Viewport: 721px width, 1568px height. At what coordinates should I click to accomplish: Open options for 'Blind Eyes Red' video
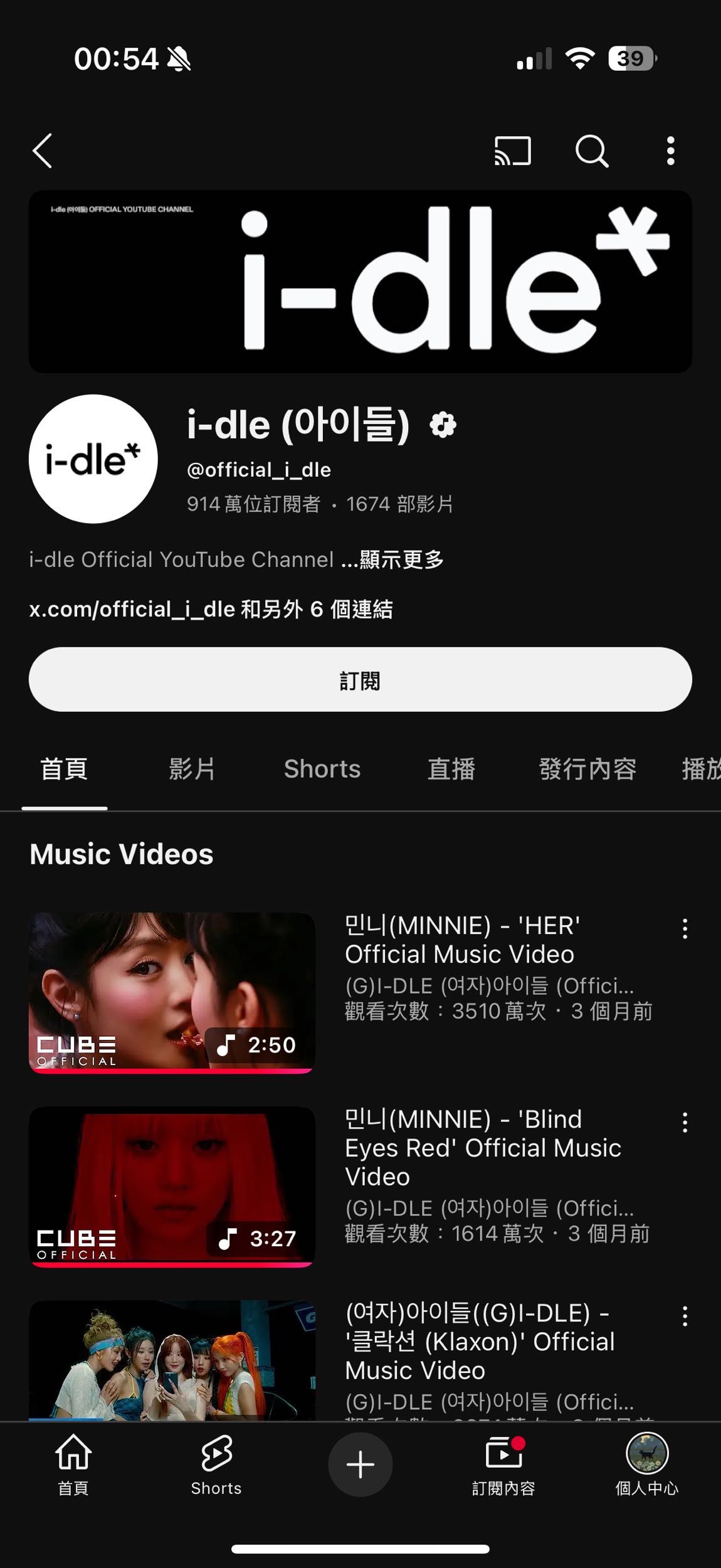coord(685,1123)
